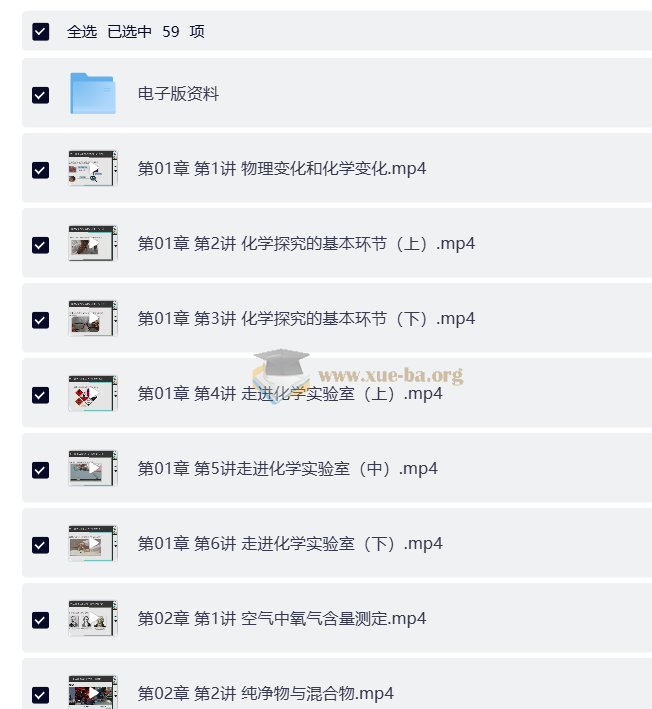Open 第01章 第1讲 物理变化和化学变化.mp4
Image resolution: width=652 pixels, height=709 pixels.
282,169
